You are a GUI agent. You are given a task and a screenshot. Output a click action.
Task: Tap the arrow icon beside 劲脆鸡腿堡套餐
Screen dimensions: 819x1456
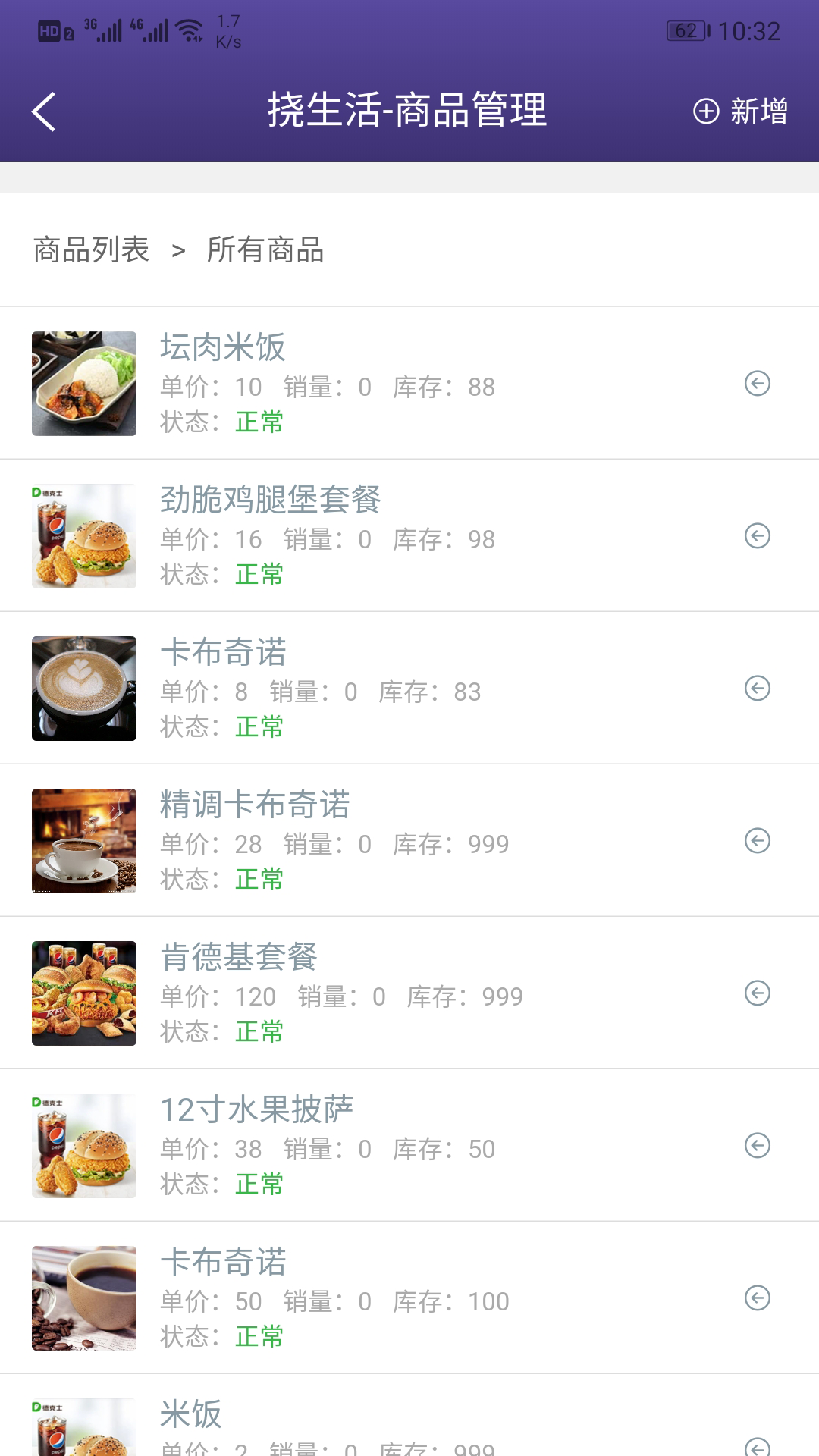(x=758, y=536)
